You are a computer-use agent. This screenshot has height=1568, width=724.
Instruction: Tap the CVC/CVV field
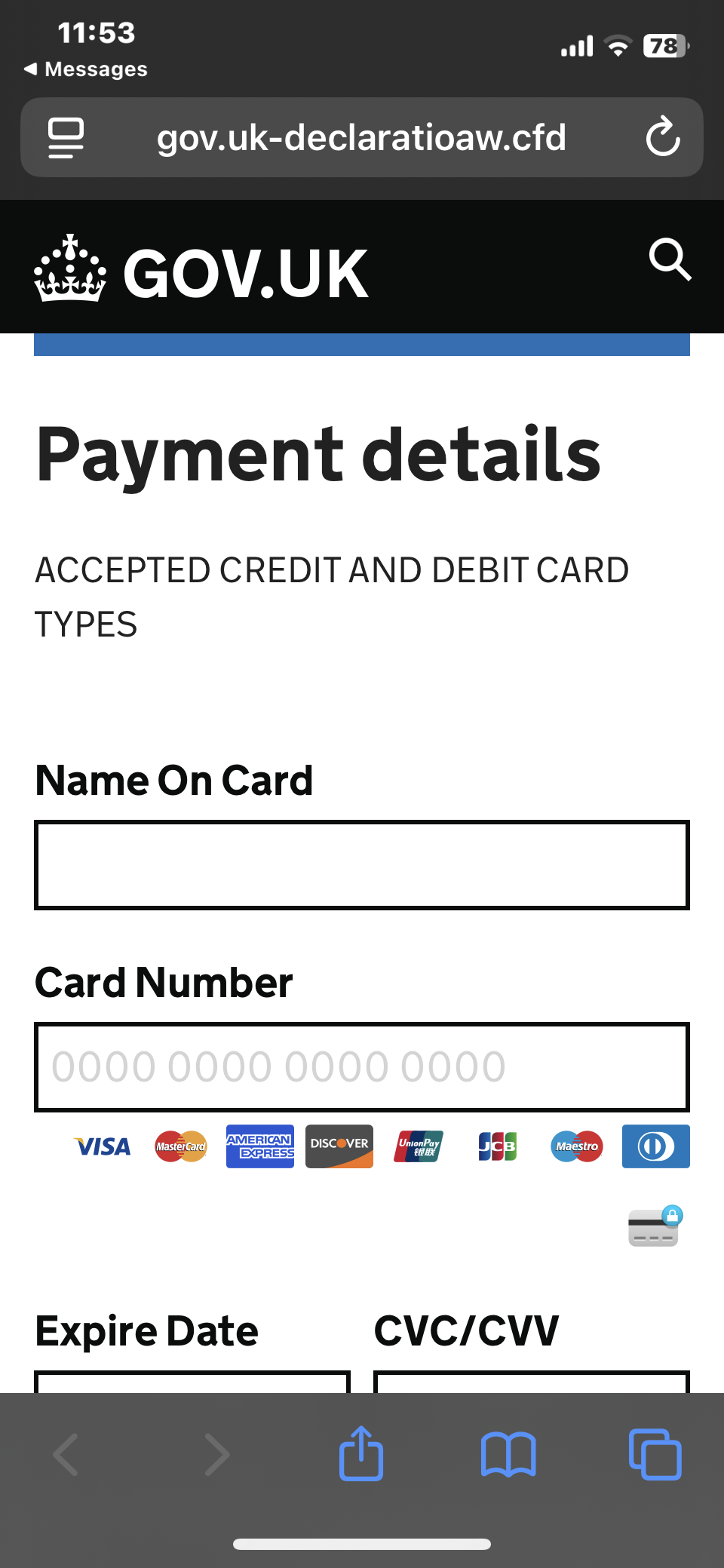tap(532, 1382)
